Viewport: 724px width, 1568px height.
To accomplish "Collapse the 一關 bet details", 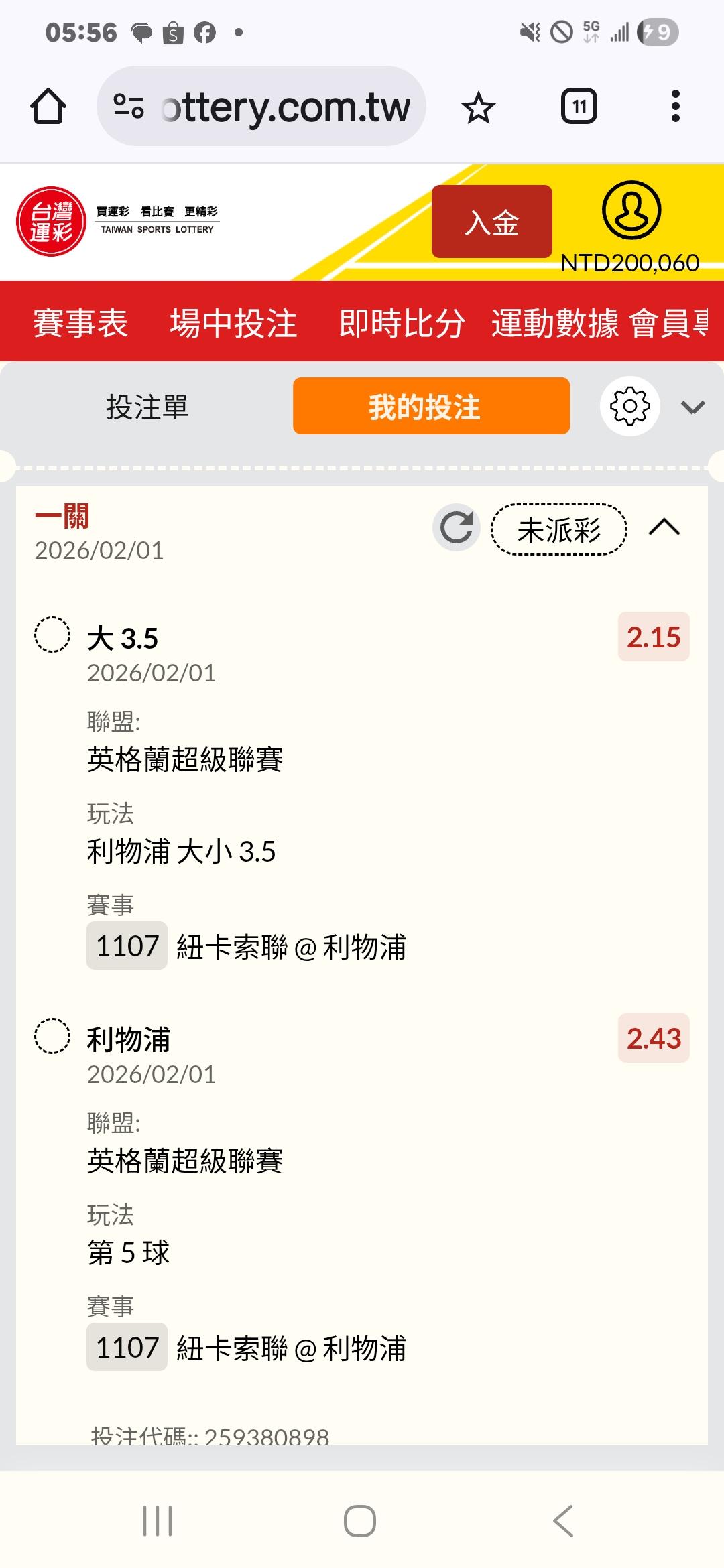I will click(664, 527).
